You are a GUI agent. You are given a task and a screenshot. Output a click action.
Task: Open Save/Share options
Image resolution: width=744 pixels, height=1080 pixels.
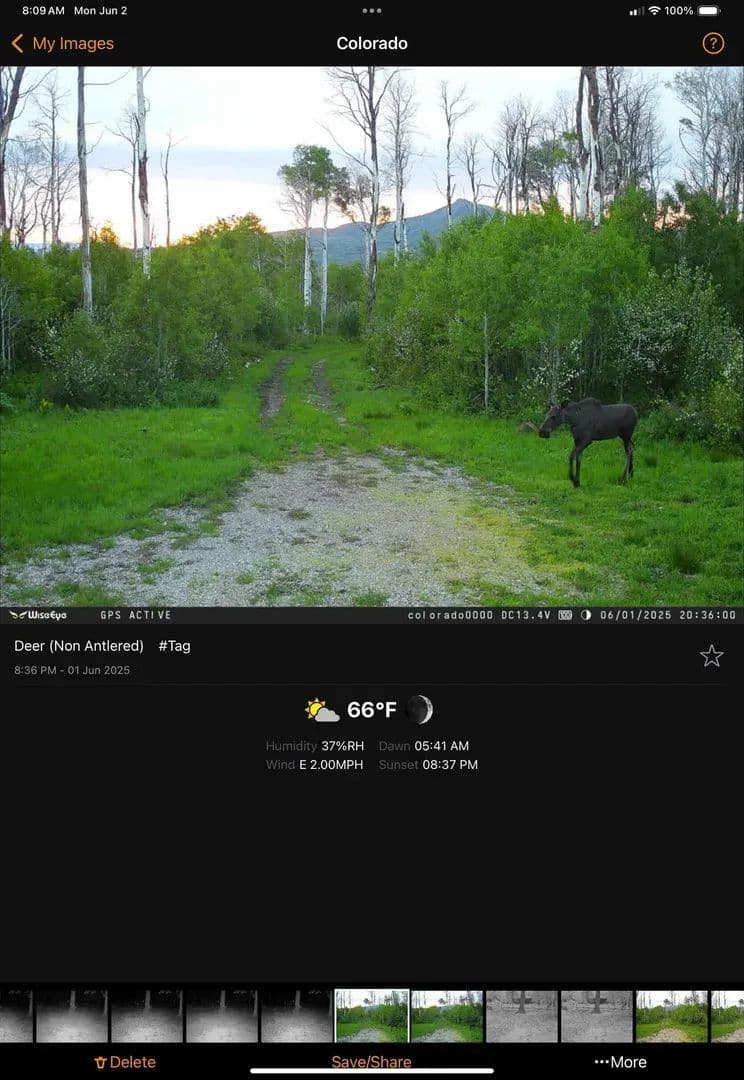[371, 1062]
